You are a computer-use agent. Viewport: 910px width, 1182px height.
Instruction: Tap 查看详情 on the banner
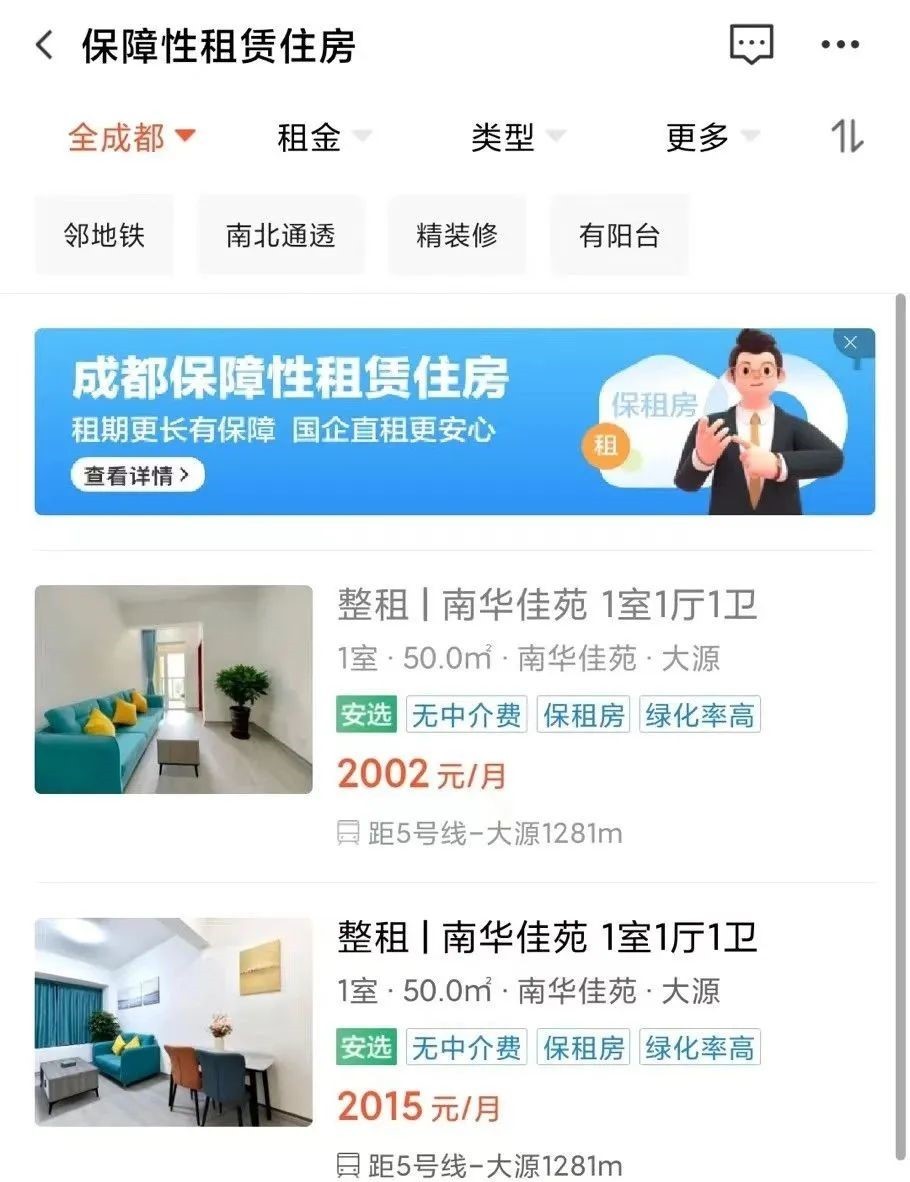137,475
